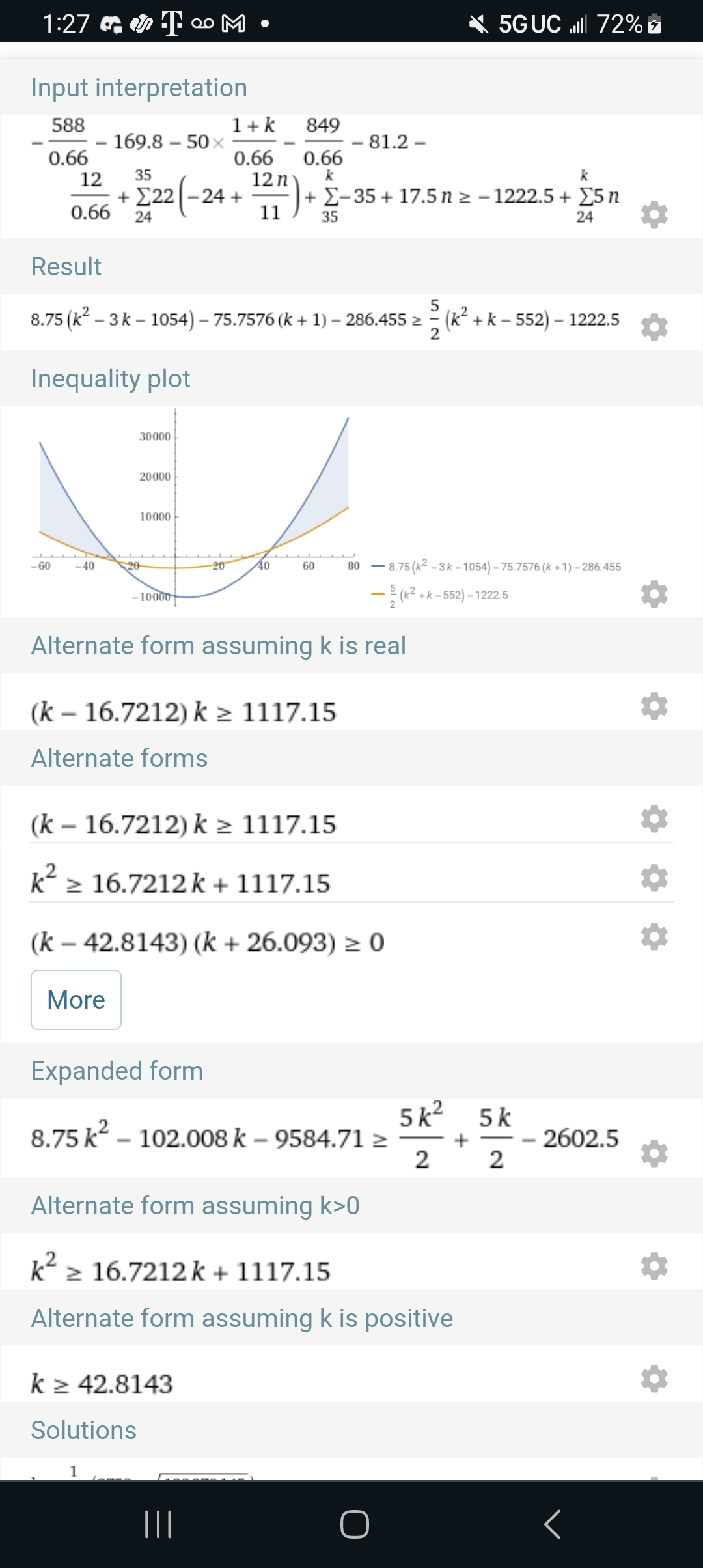This screenshot has height=1568, width=703.
Task: Open gear options for the Inequality plot
Action: tap(654, 594)
